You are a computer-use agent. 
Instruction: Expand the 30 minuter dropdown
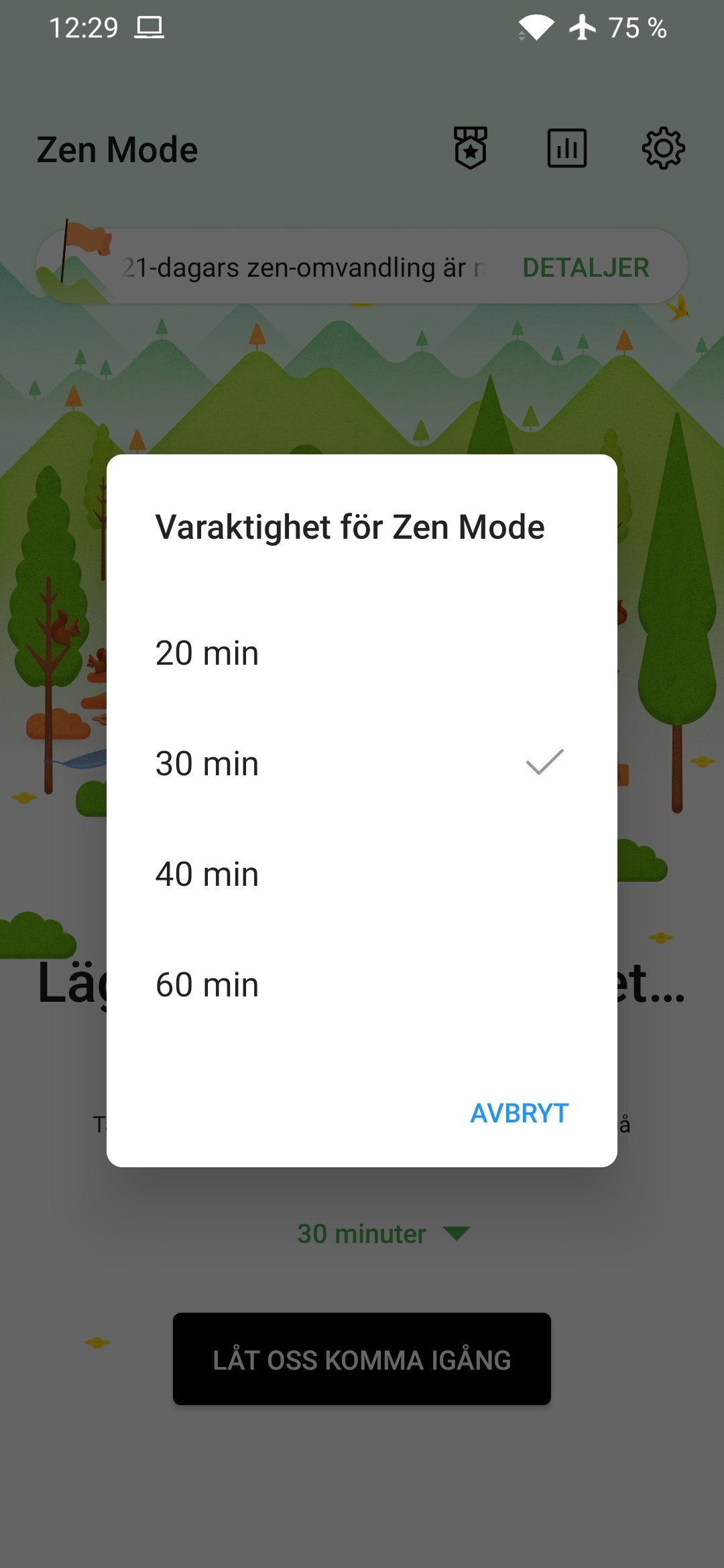coord(383,1234)
